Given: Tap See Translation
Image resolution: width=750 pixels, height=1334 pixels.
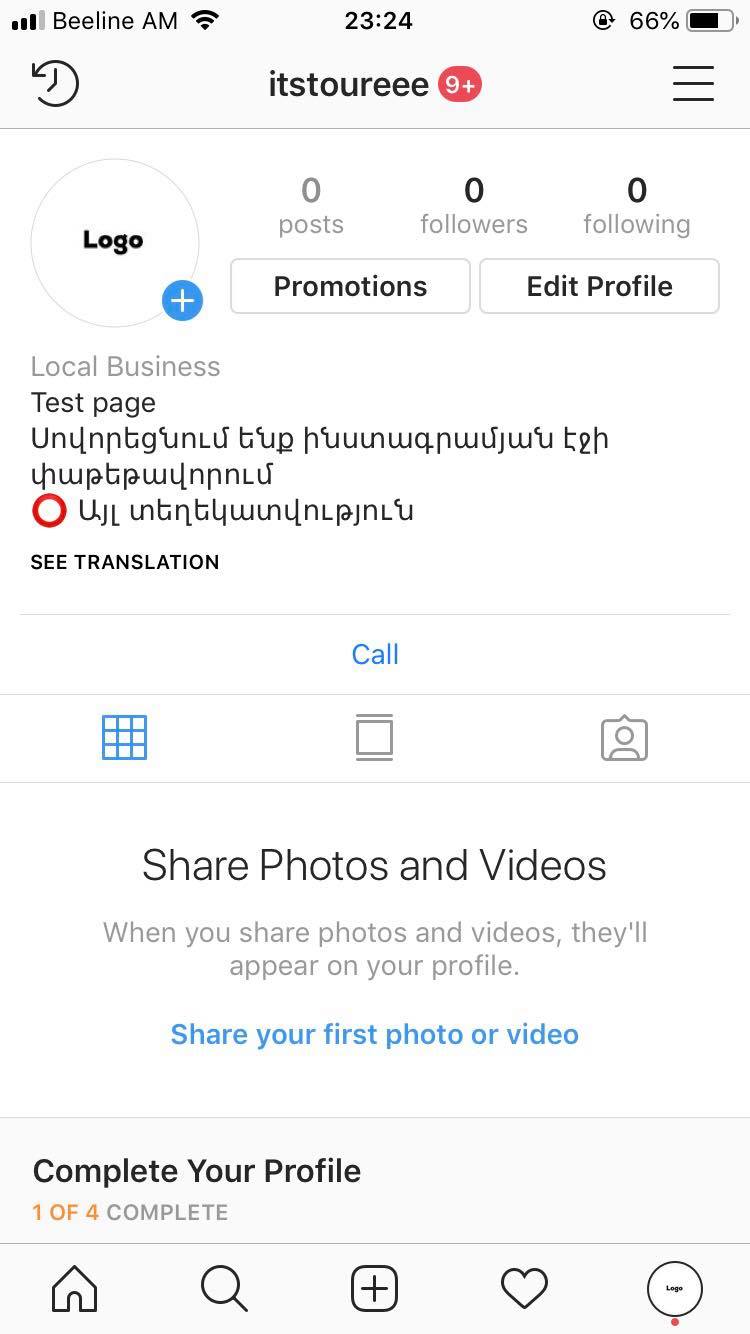Looking at the screenshot, I should [125, 562].
